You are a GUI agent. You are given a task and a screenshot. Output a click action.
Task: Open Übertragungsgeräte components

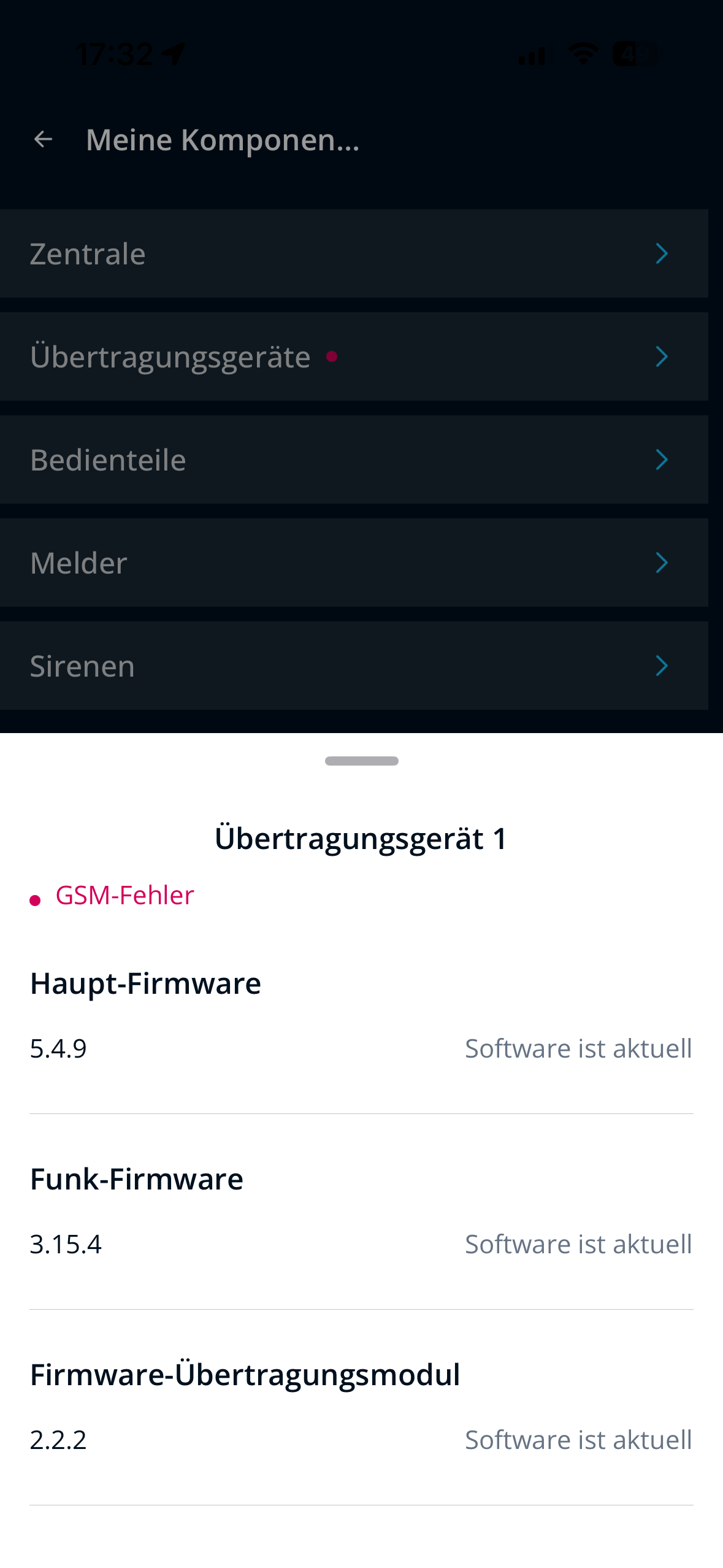tap(354, 357)
